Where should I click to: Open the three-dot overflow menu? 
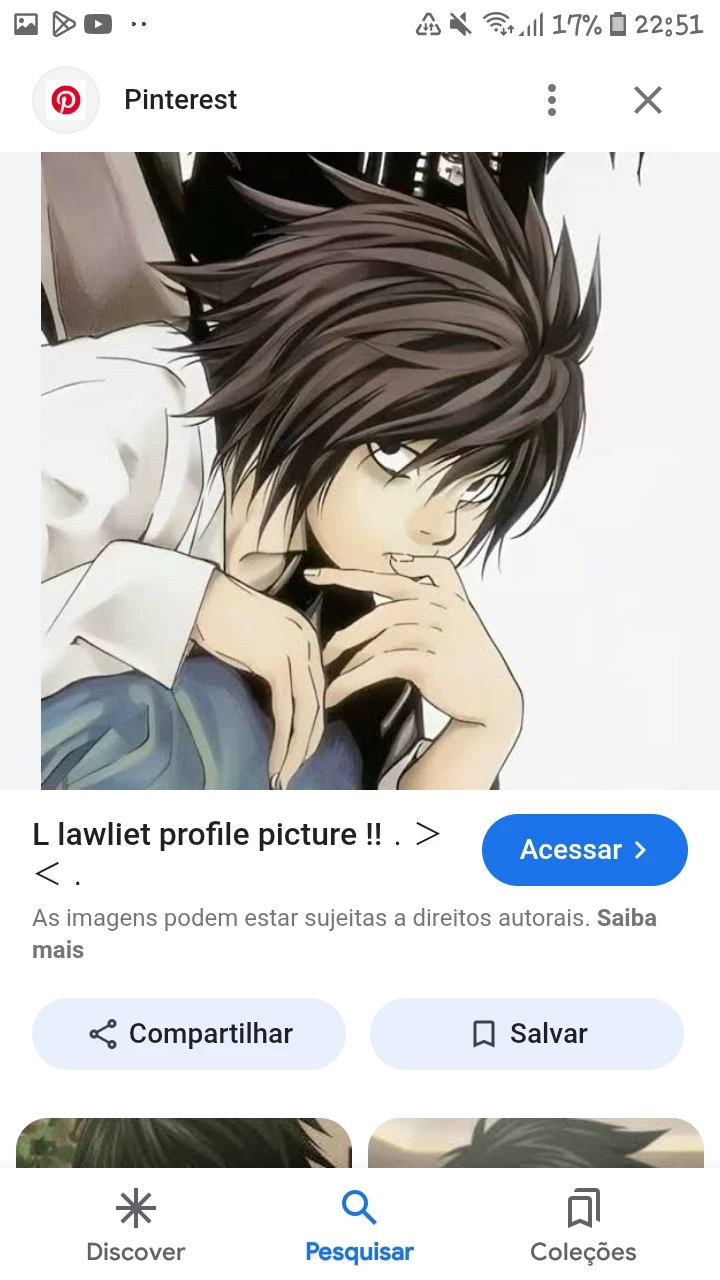tap(552, 100)
